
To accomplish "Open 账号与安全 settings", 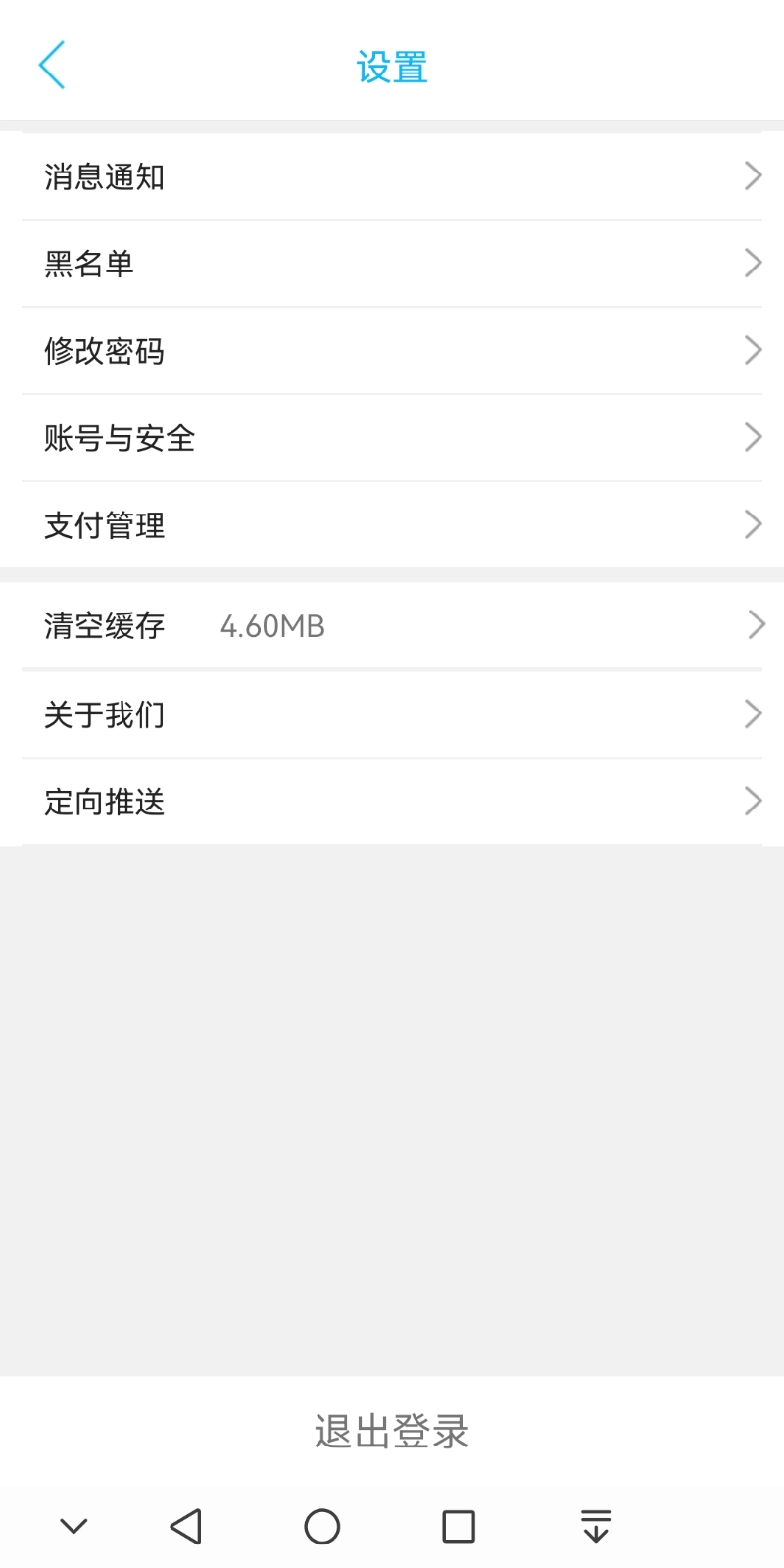I will (392, 438).
